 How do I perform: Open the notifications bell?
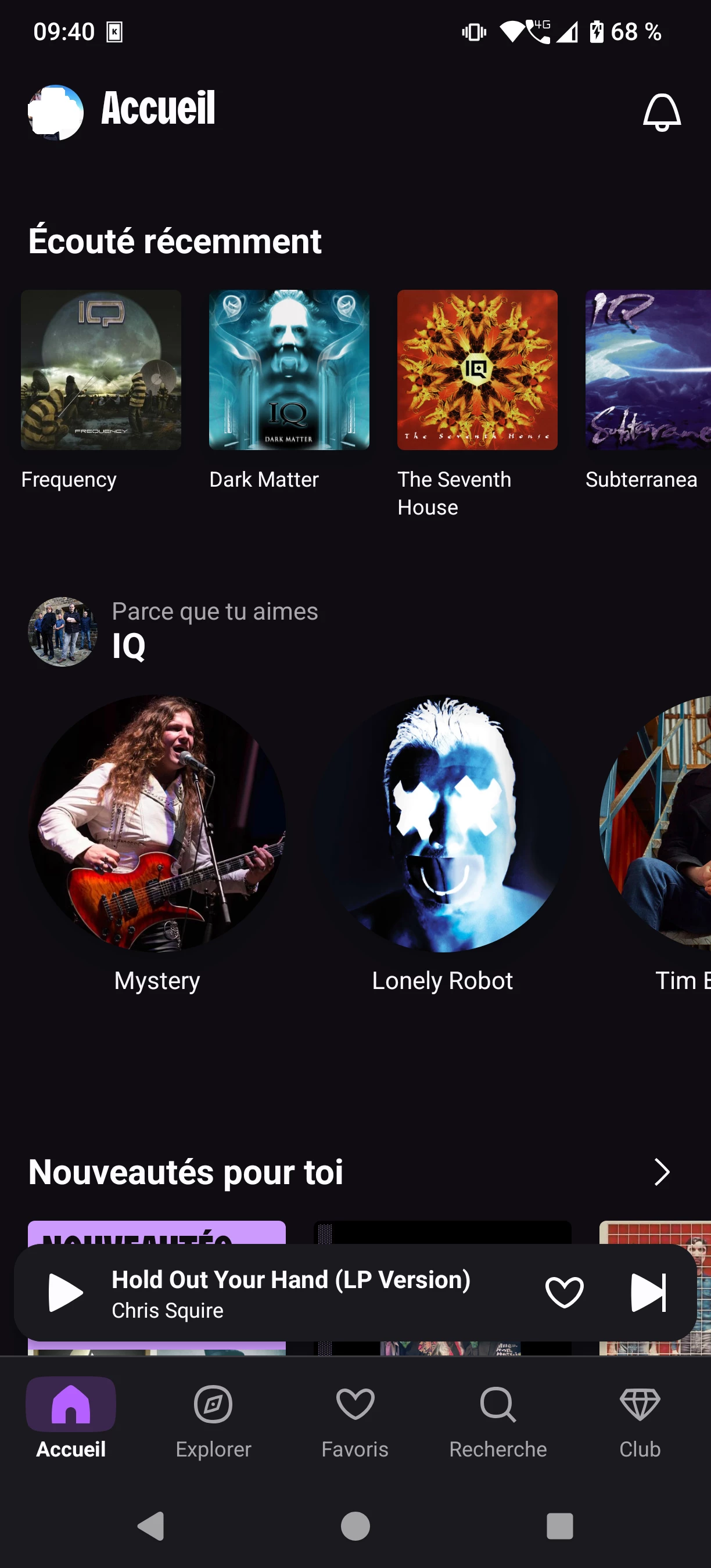click(662, 112)
